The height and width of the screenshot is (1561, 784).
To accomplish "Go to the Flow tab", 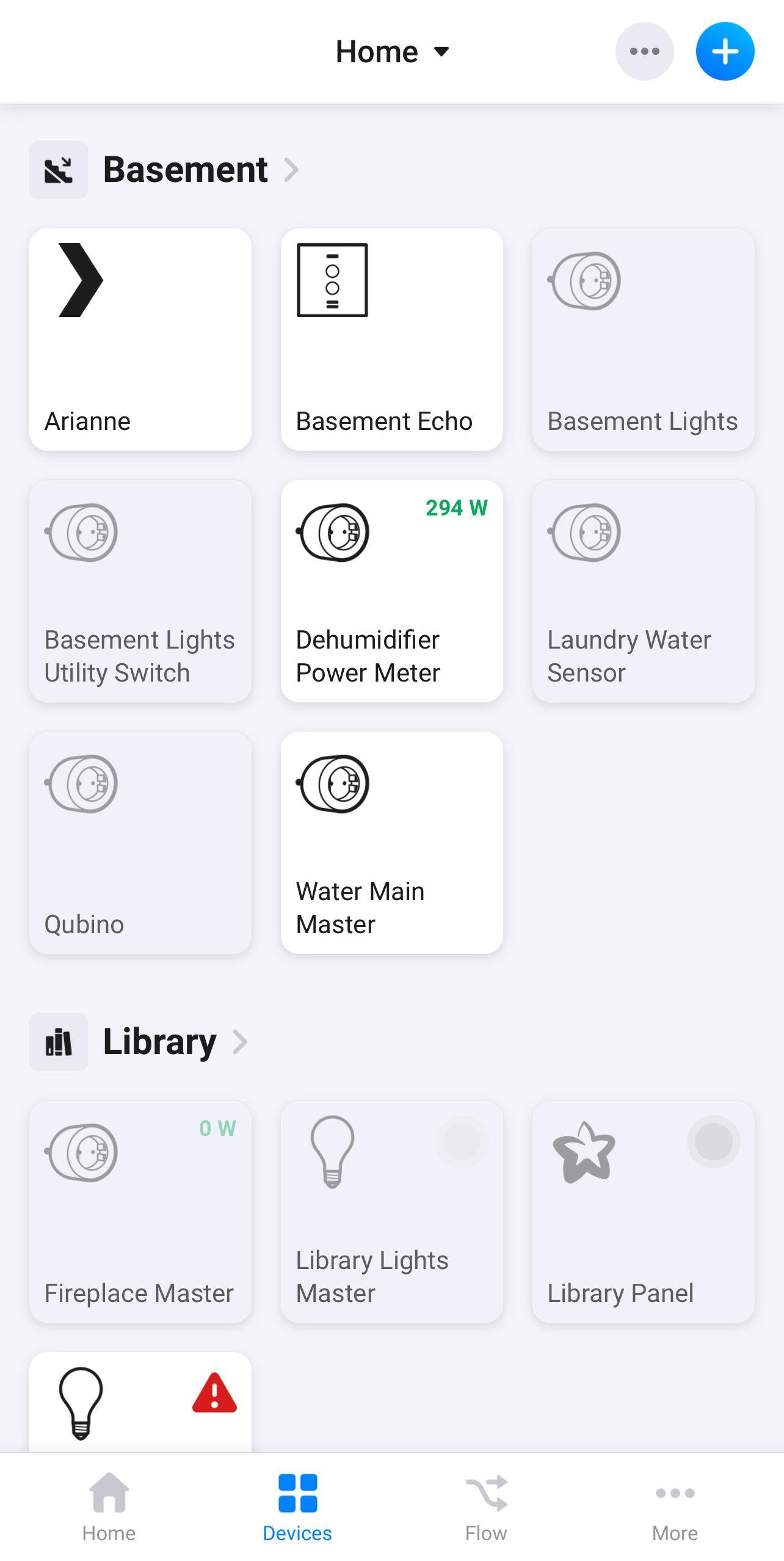I will click(x=486, y=1506).
